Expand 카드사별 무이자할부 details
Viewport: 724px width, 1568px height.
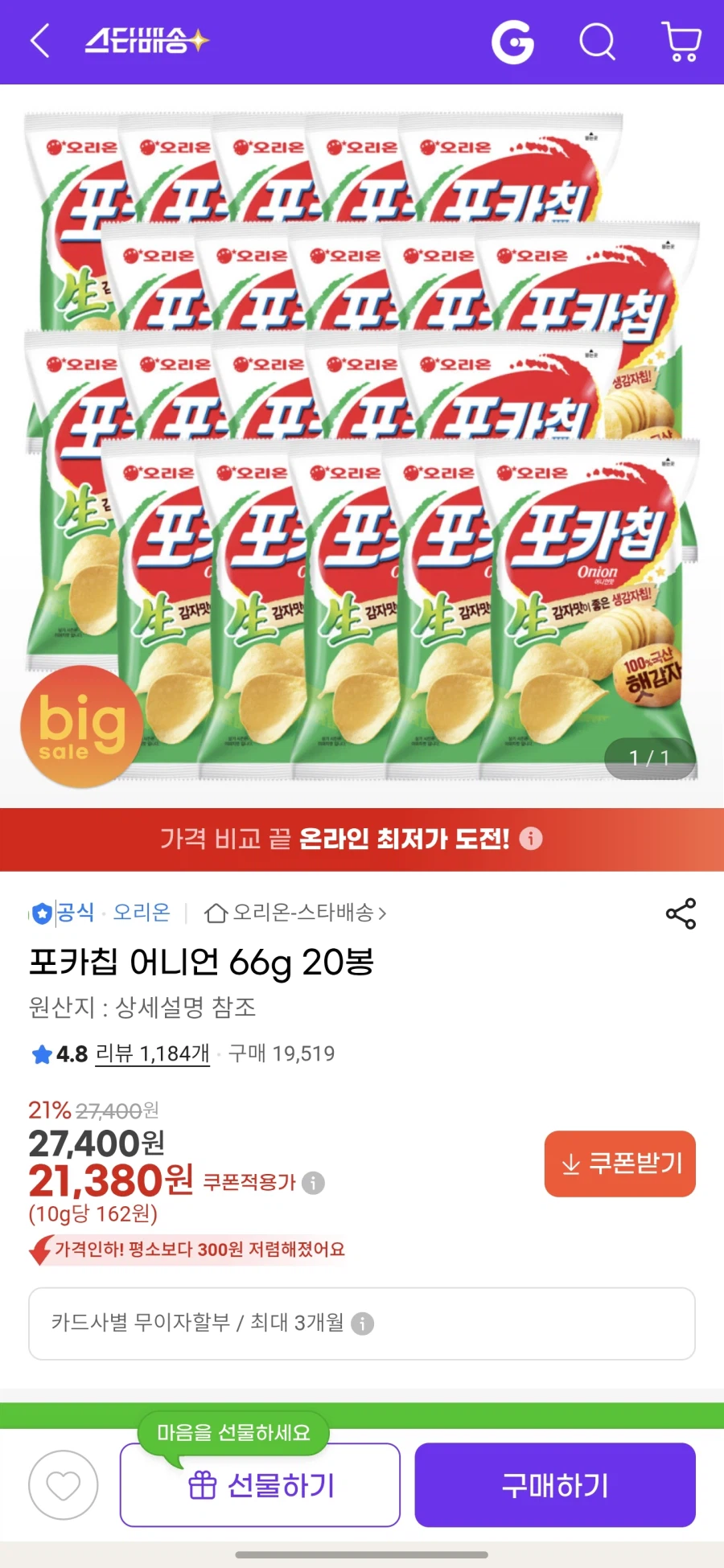364,1324
